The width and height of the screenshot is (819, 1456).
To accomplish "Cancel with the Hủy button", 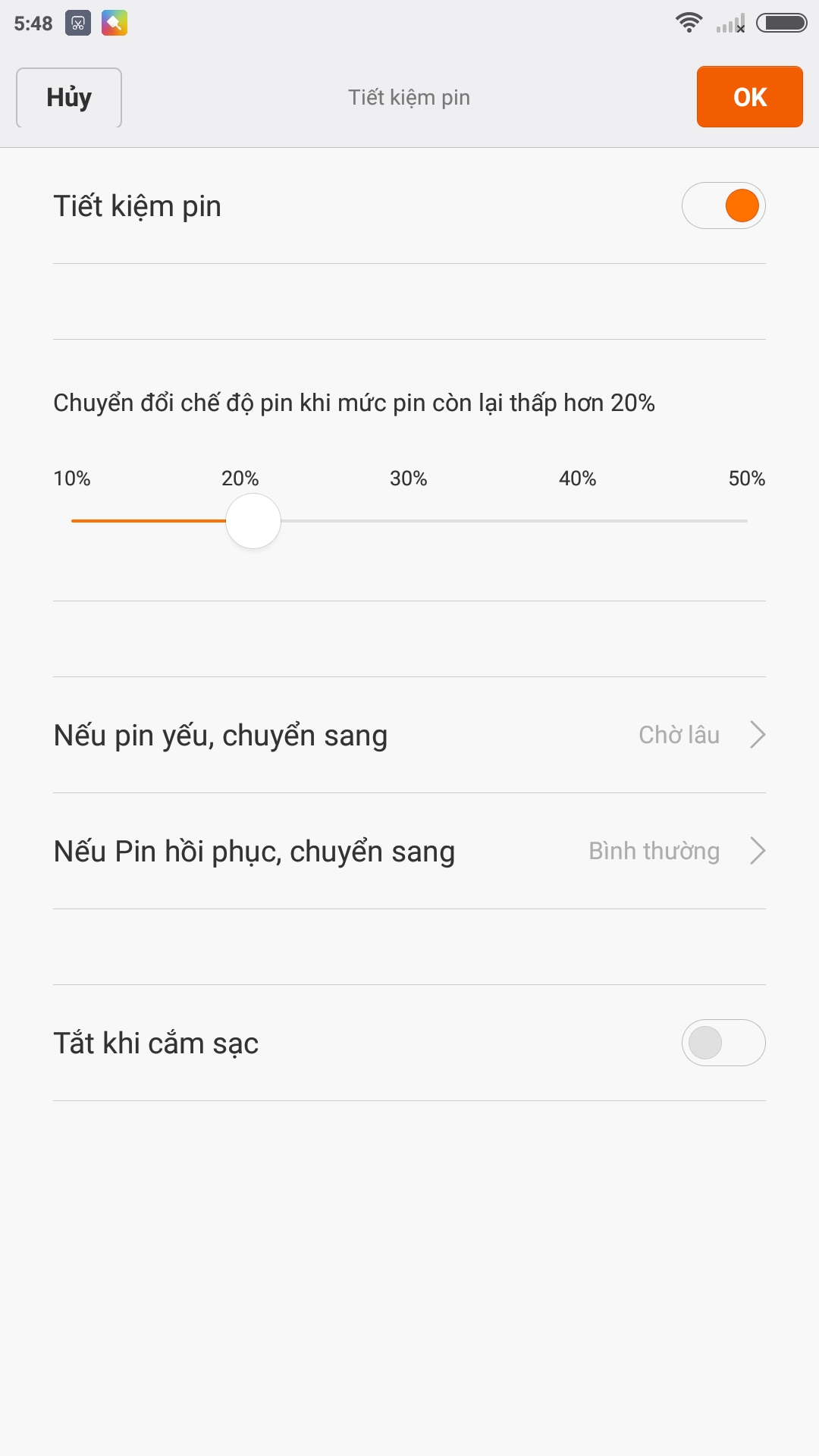I will click(x=68, y=96).
